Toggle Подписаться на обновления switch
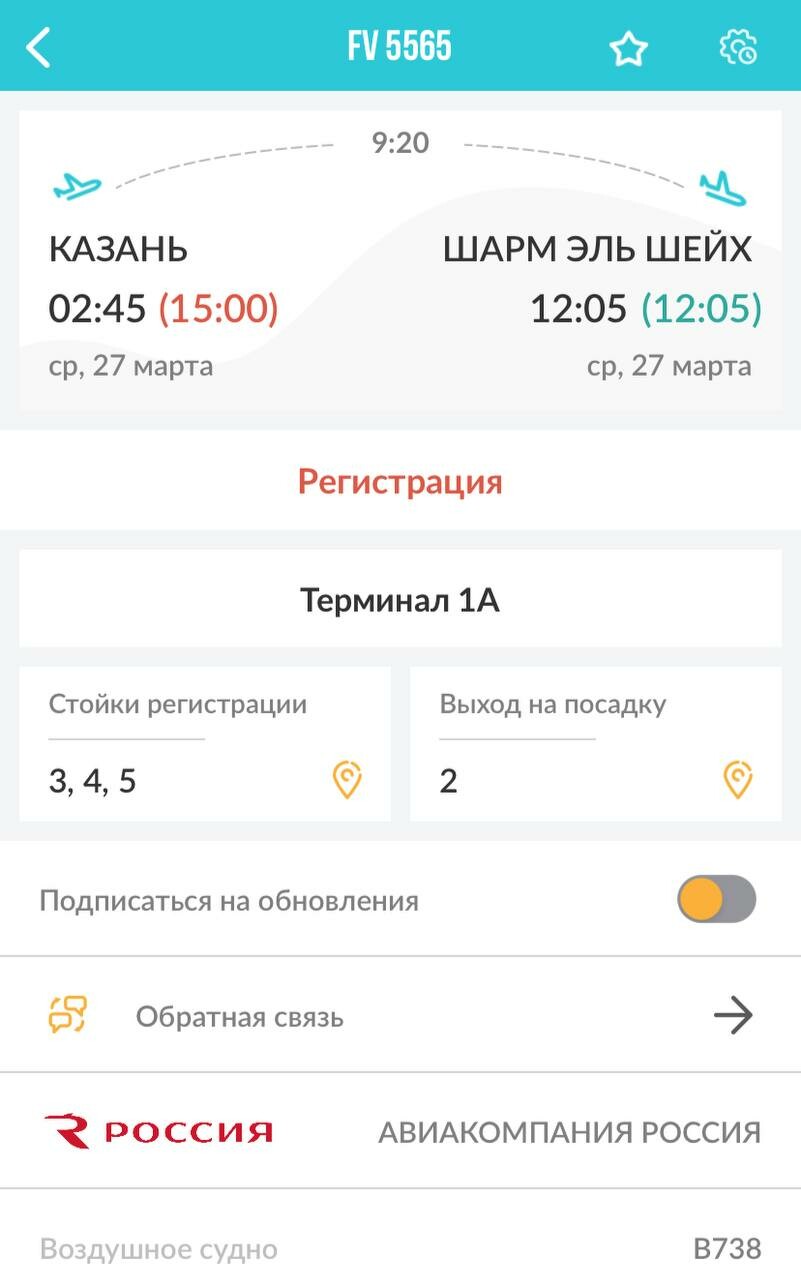801x1280 pixels. point(716,899)
